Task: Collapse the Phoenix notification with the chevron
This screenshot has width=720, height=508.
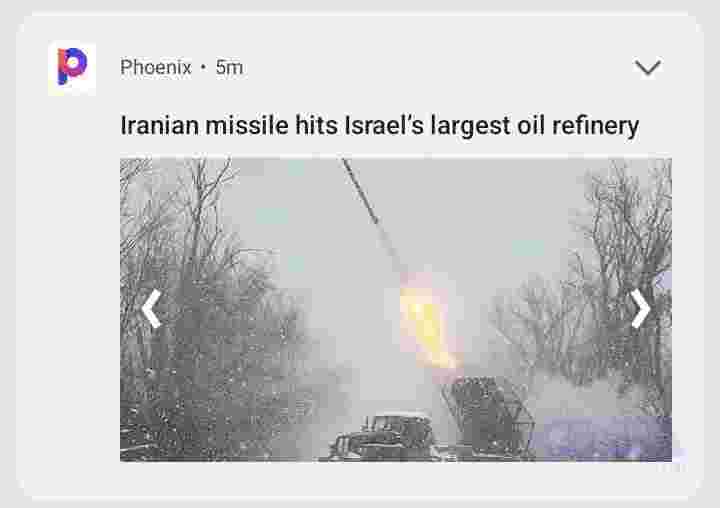Action: [x=648, y=68]
